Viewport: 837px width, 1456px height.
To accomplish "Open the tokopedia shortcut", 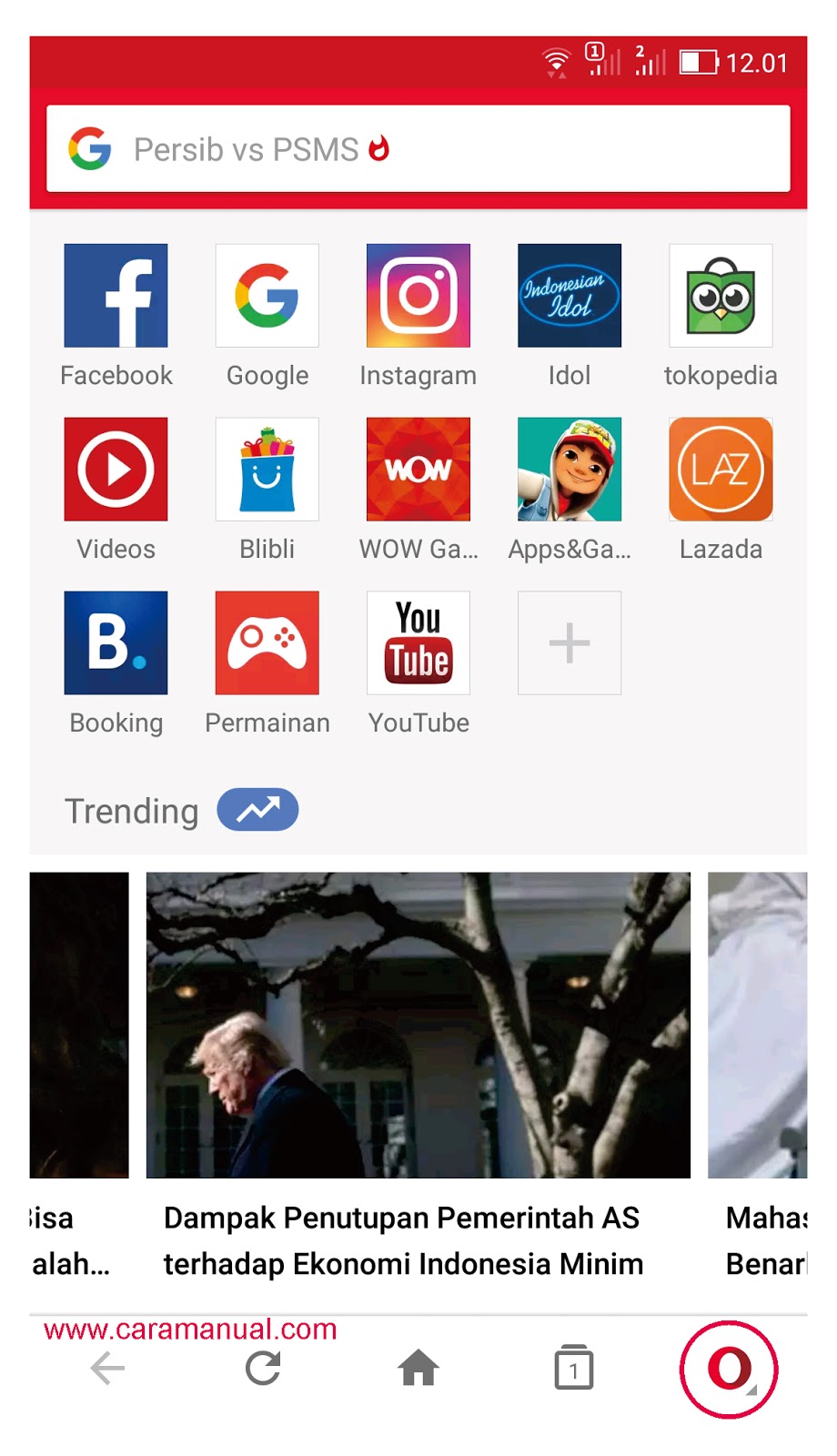I will tap(721, 296).
